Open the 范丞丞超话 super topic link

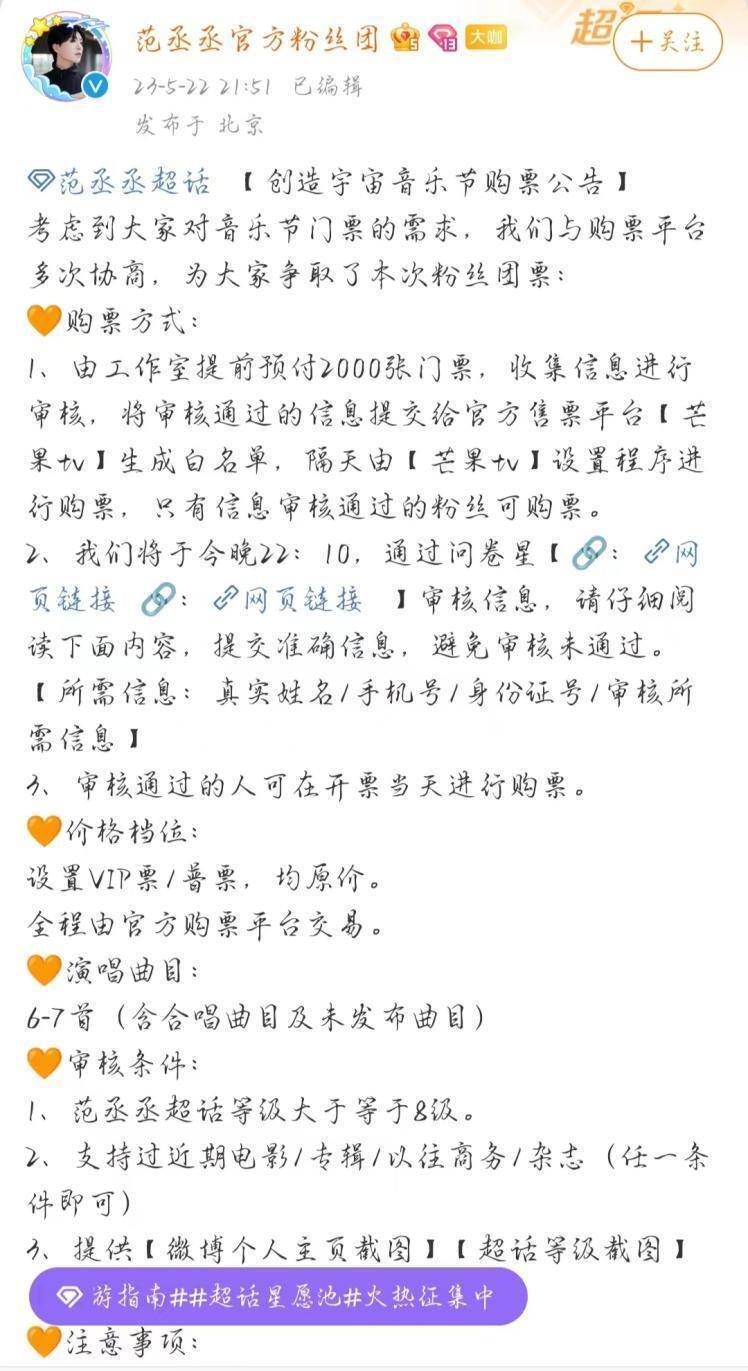(x=120, y=183)
